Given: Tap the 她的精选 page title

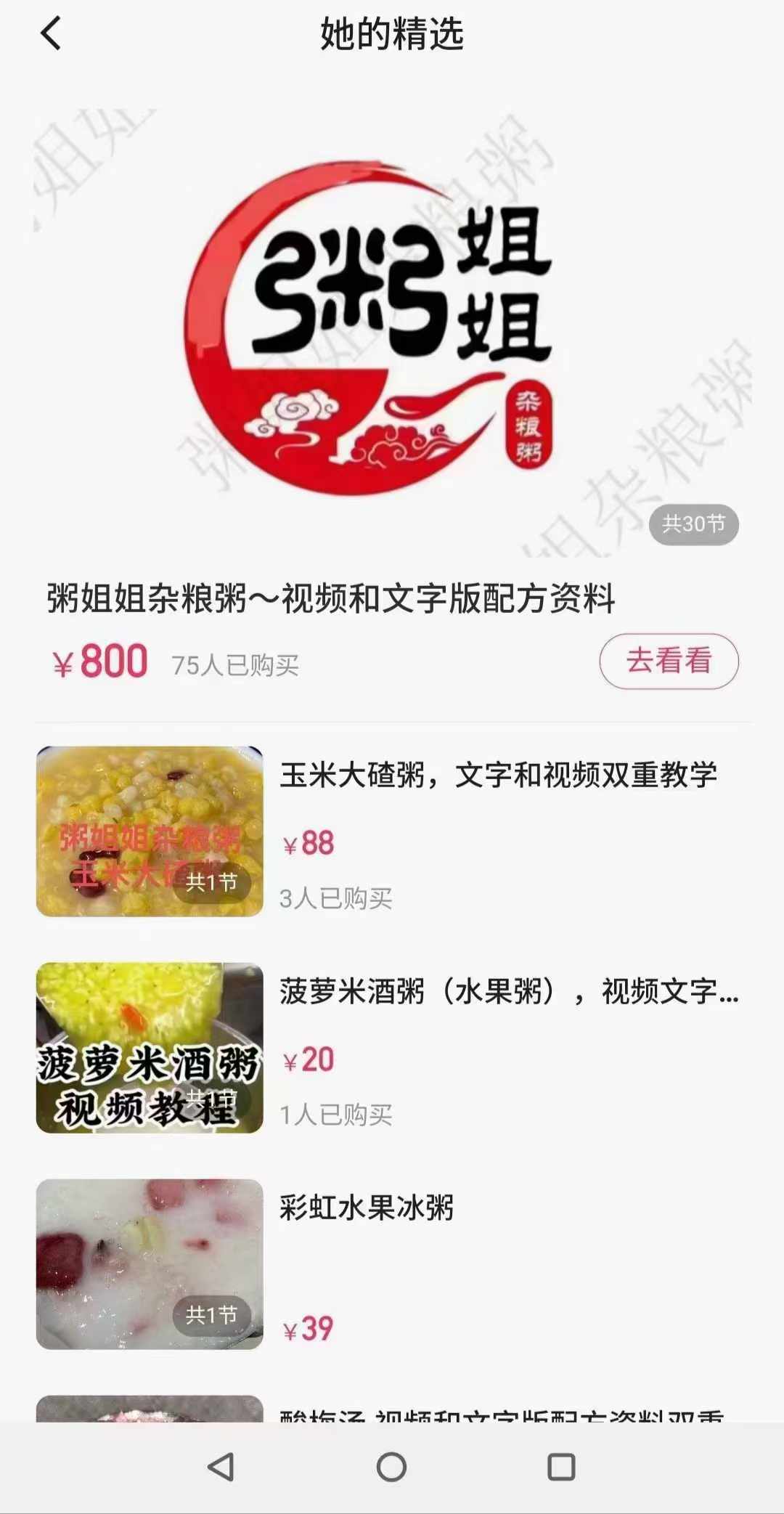Looking at the screenshot, I should click(392, 36).
